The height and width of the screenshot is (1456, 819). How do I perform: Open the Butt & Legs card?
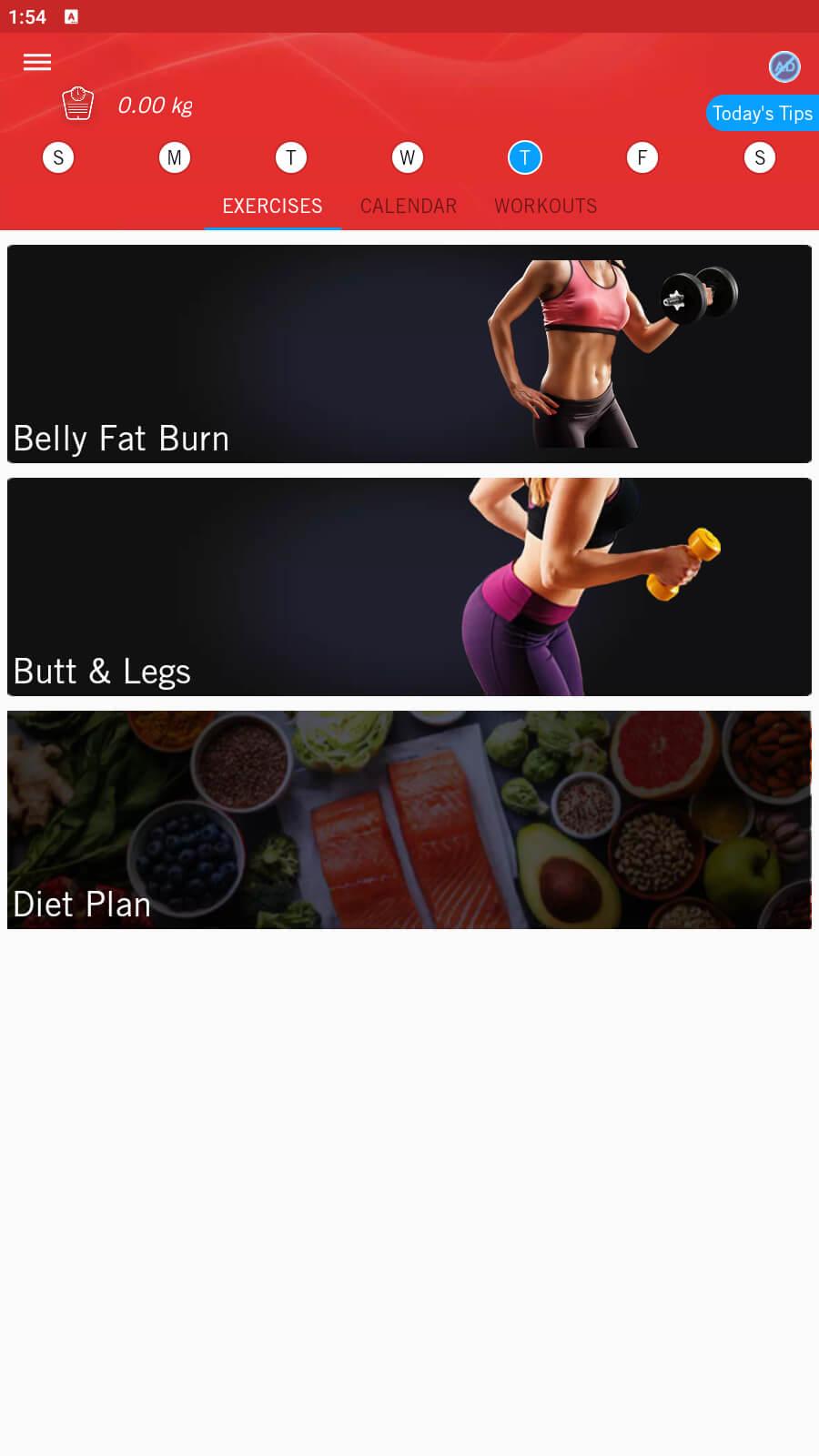tap(409, 587)
